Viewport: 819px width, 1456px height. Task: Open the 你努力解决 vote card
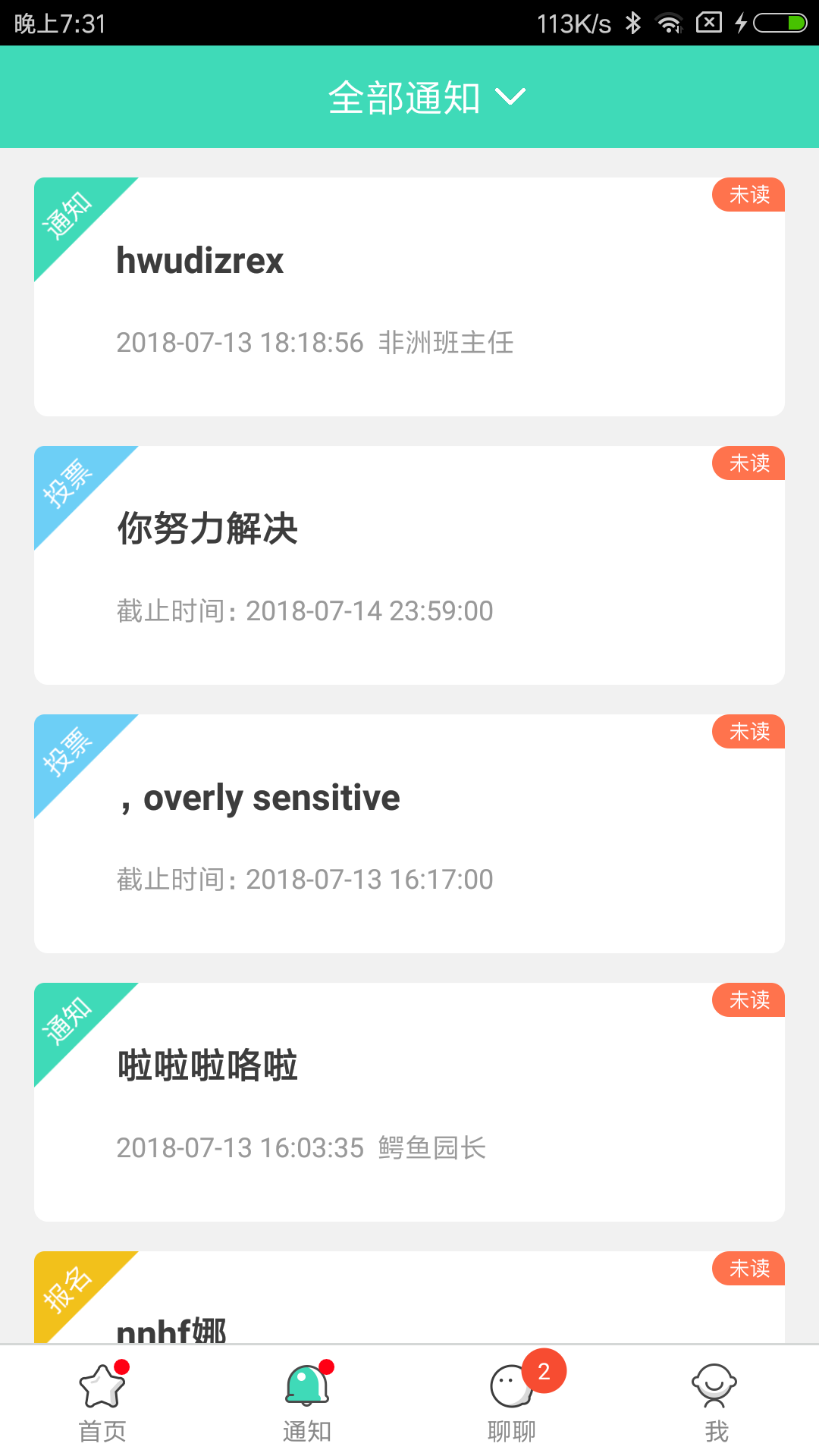(x=409, y=565)
